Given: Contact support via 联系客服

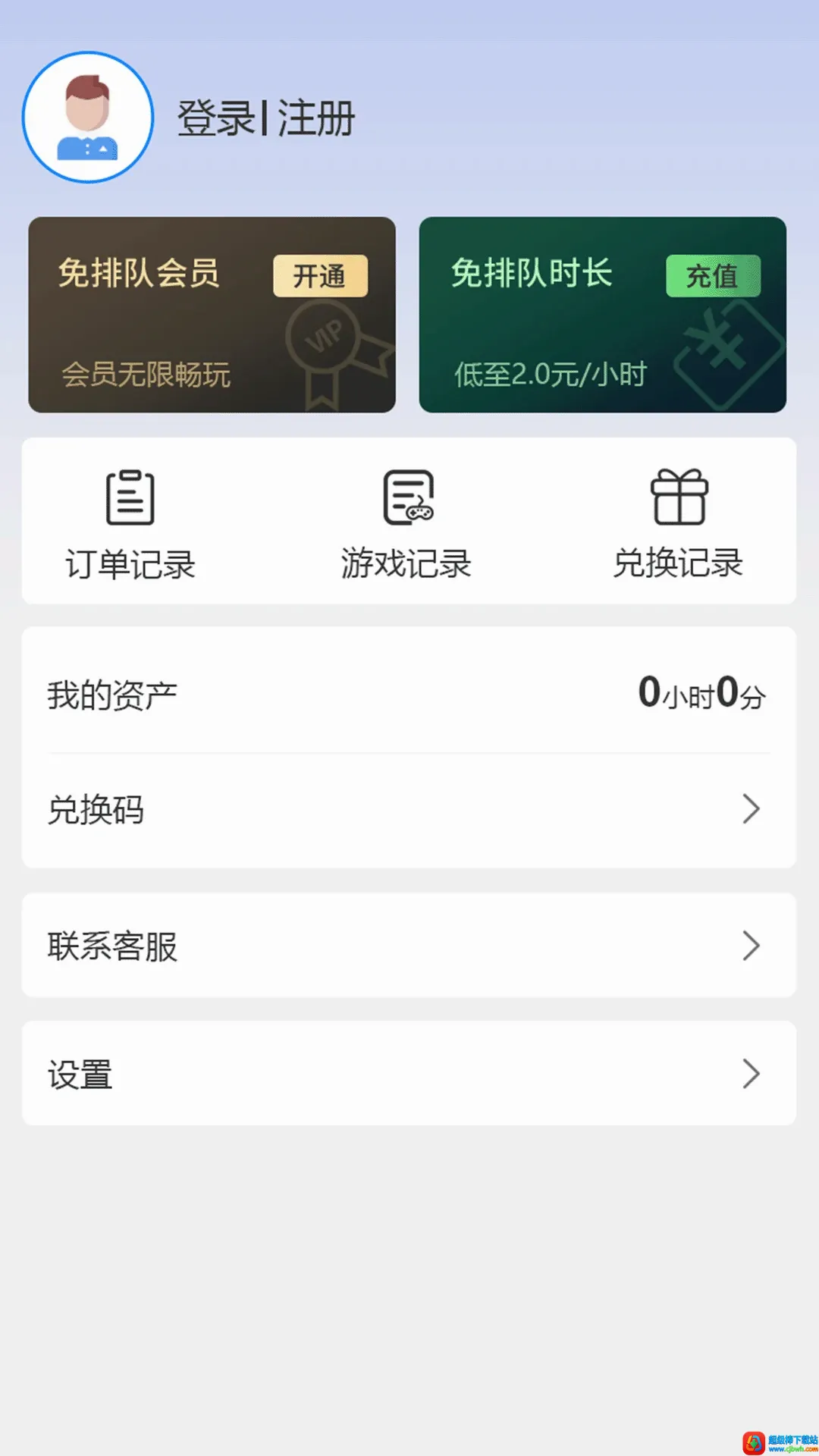Looking at the screenshot, I should (409, 946).
